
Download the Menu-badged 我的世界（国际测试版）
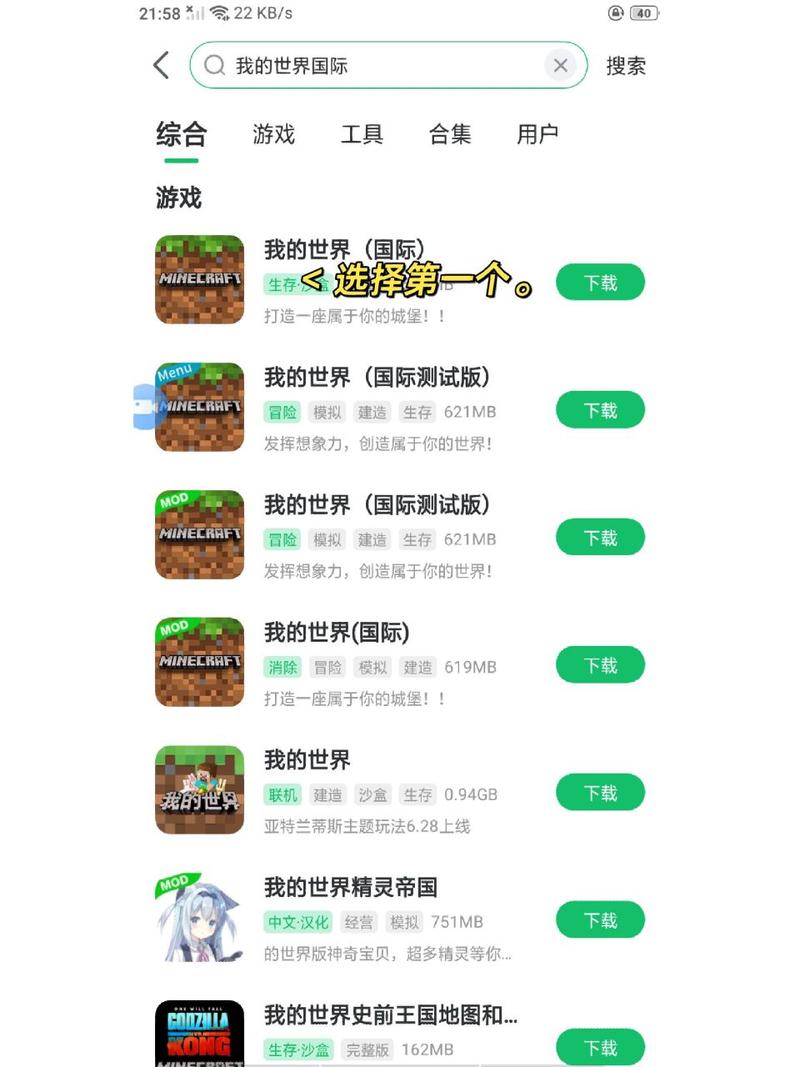[x=600, y=411]
